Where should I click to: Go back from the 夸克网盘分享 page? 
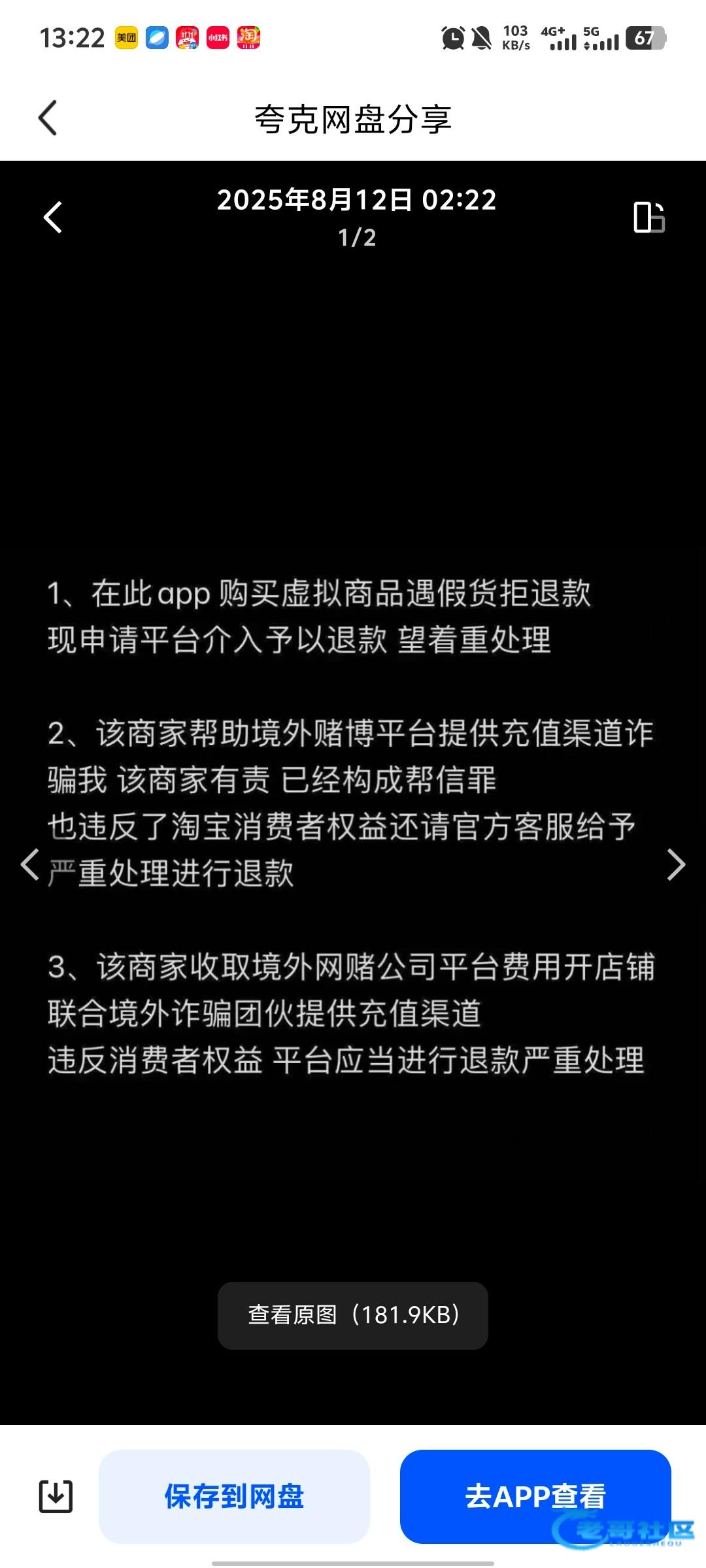[x=48, y=118]
